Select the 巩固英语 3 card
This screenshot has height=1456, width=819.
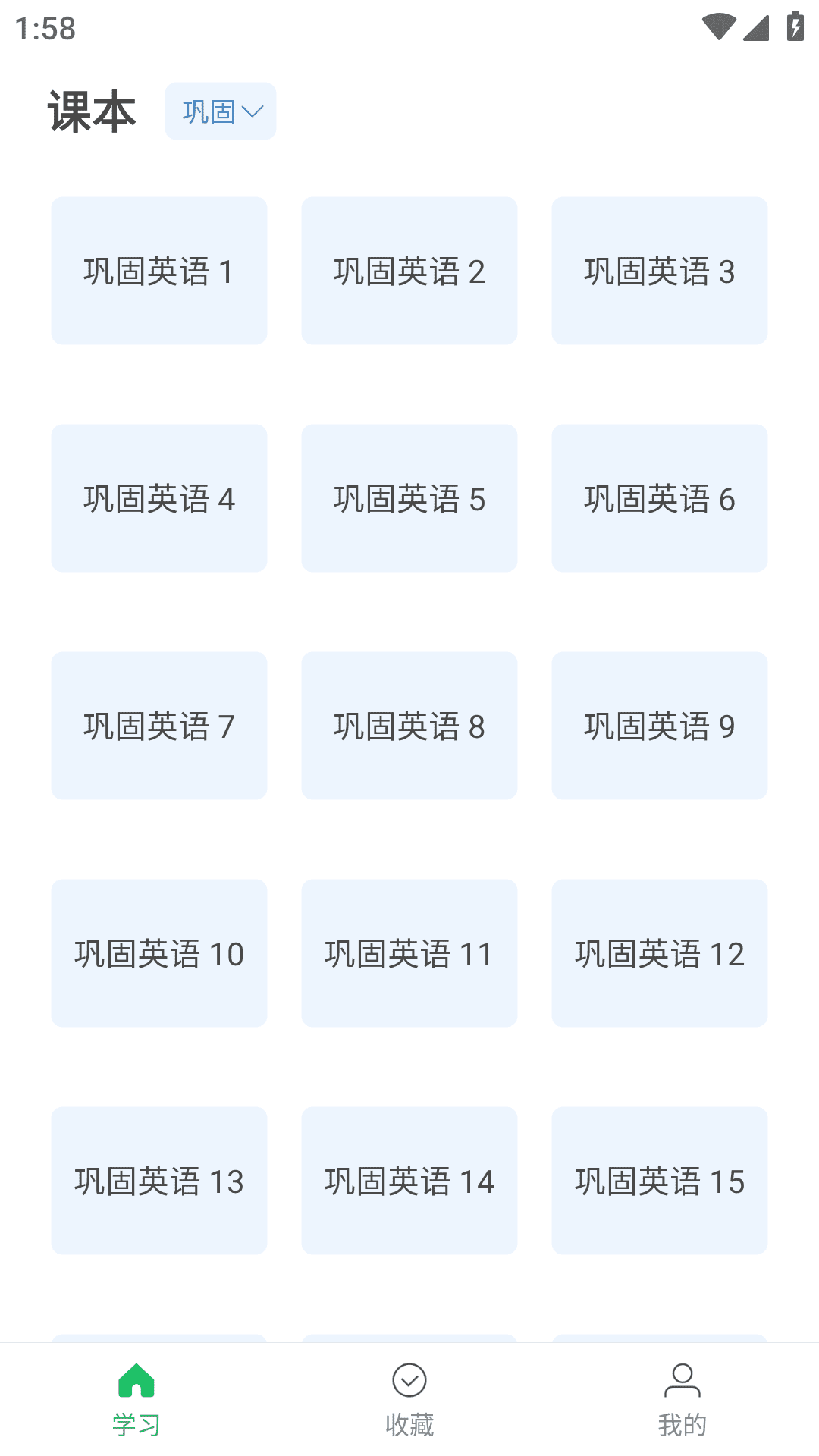coord(660,271)
